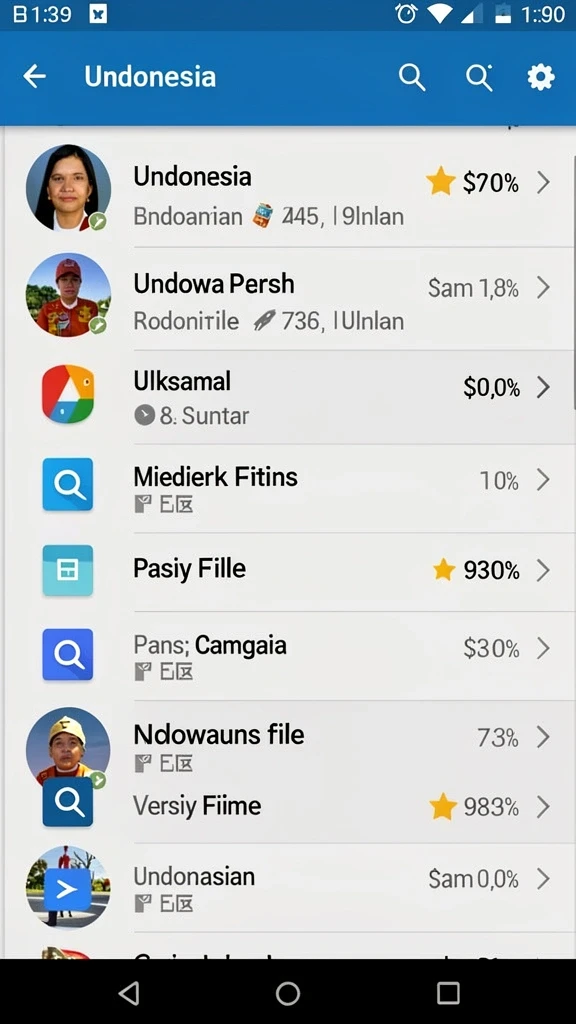Tap the system home button

tap(288, 993)
